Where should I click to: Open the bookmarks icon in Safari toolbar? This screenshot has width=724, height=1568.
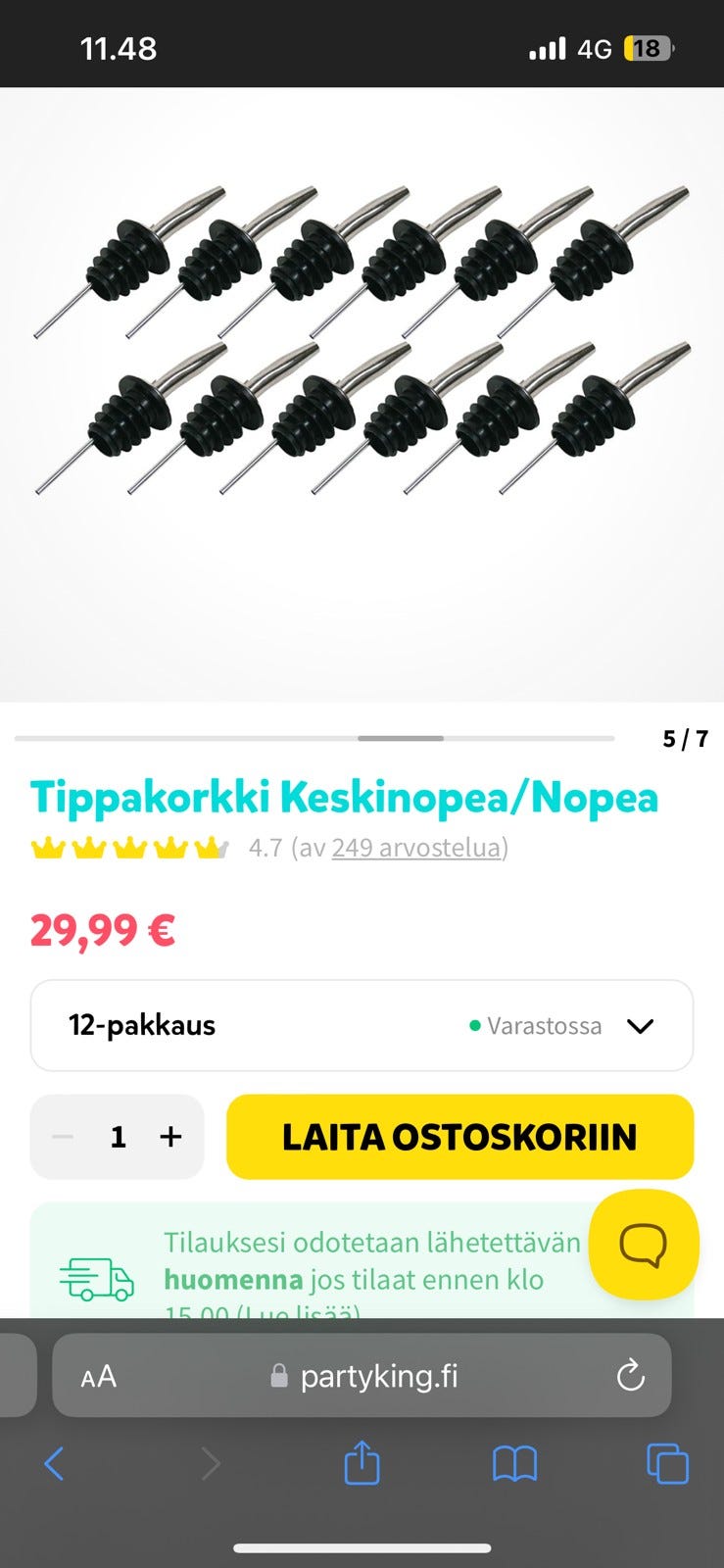[x=515, y=1464]
